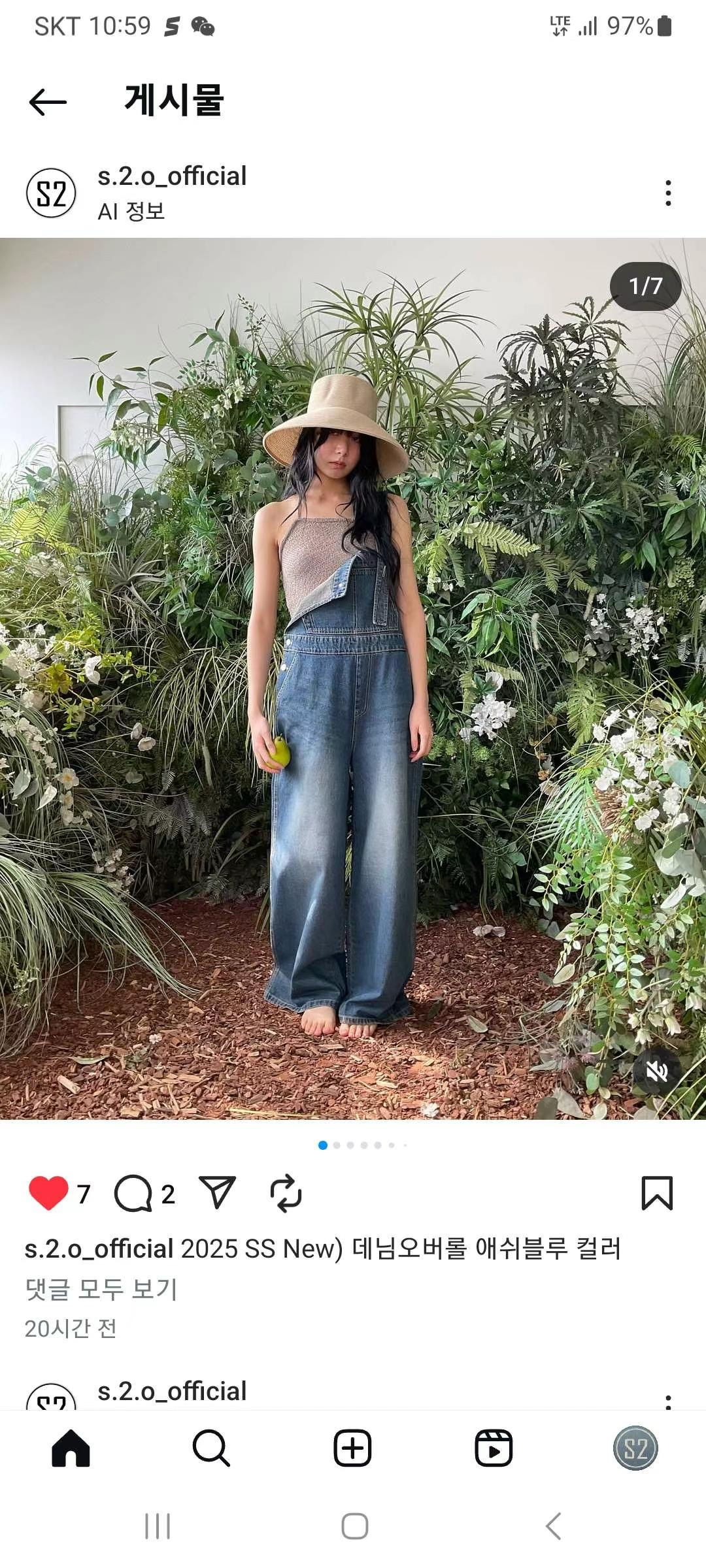This screenshot has width=706, height=1568.
Task: Unmute the post's sound
Action: 657,1072
